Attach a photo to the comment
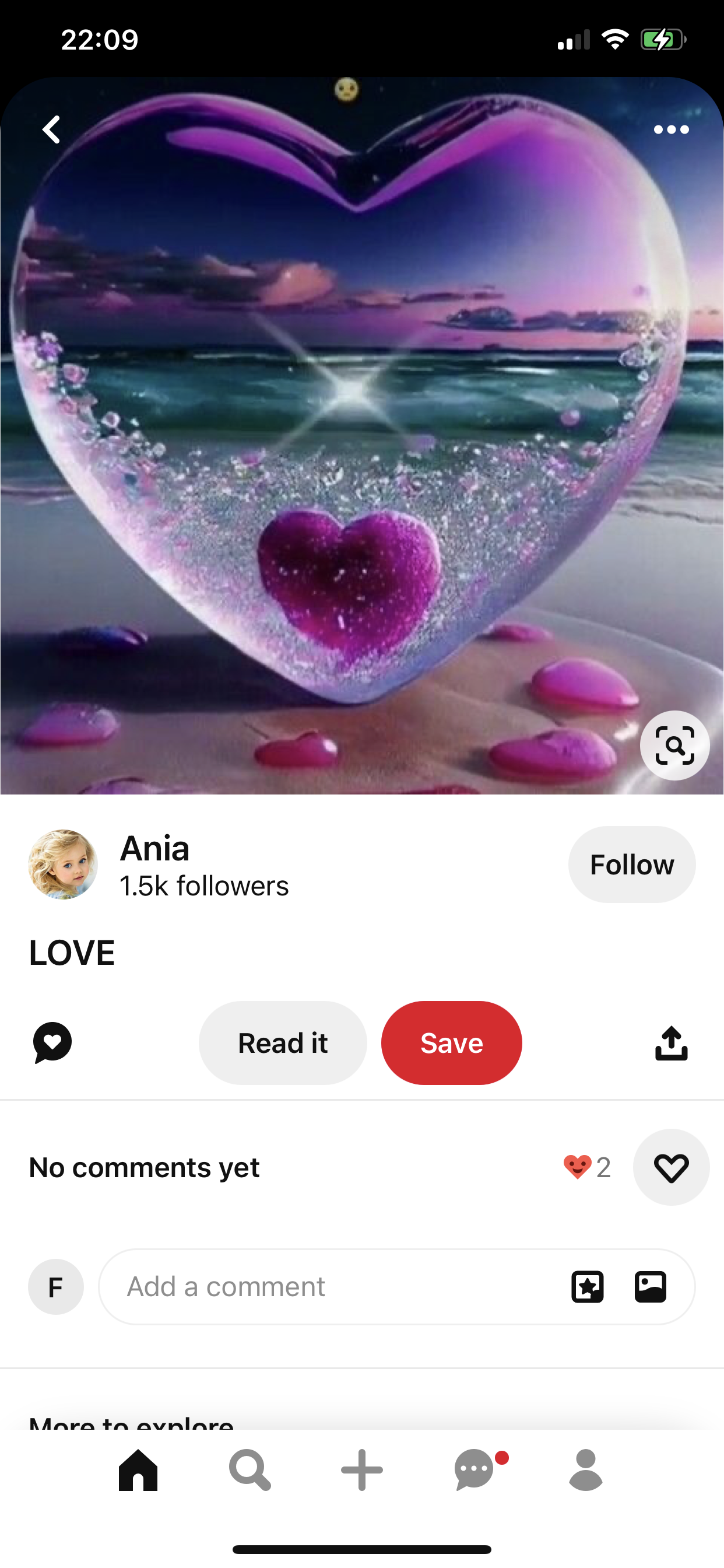The height and width of the screenshot is (1568, 724). coord(651,1287)
